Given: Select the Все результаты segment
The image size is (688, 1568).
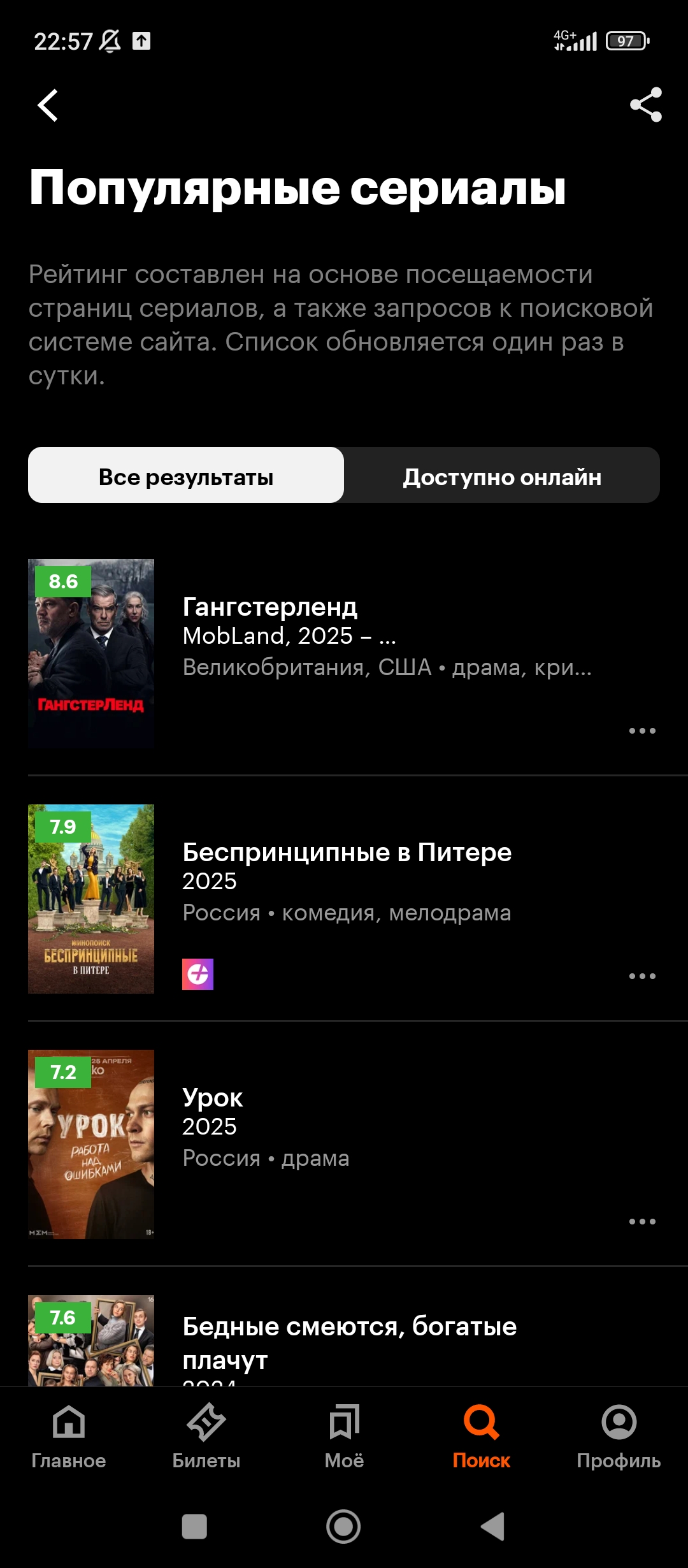Looking at the screenshot, I should click(x=186, y=476).
